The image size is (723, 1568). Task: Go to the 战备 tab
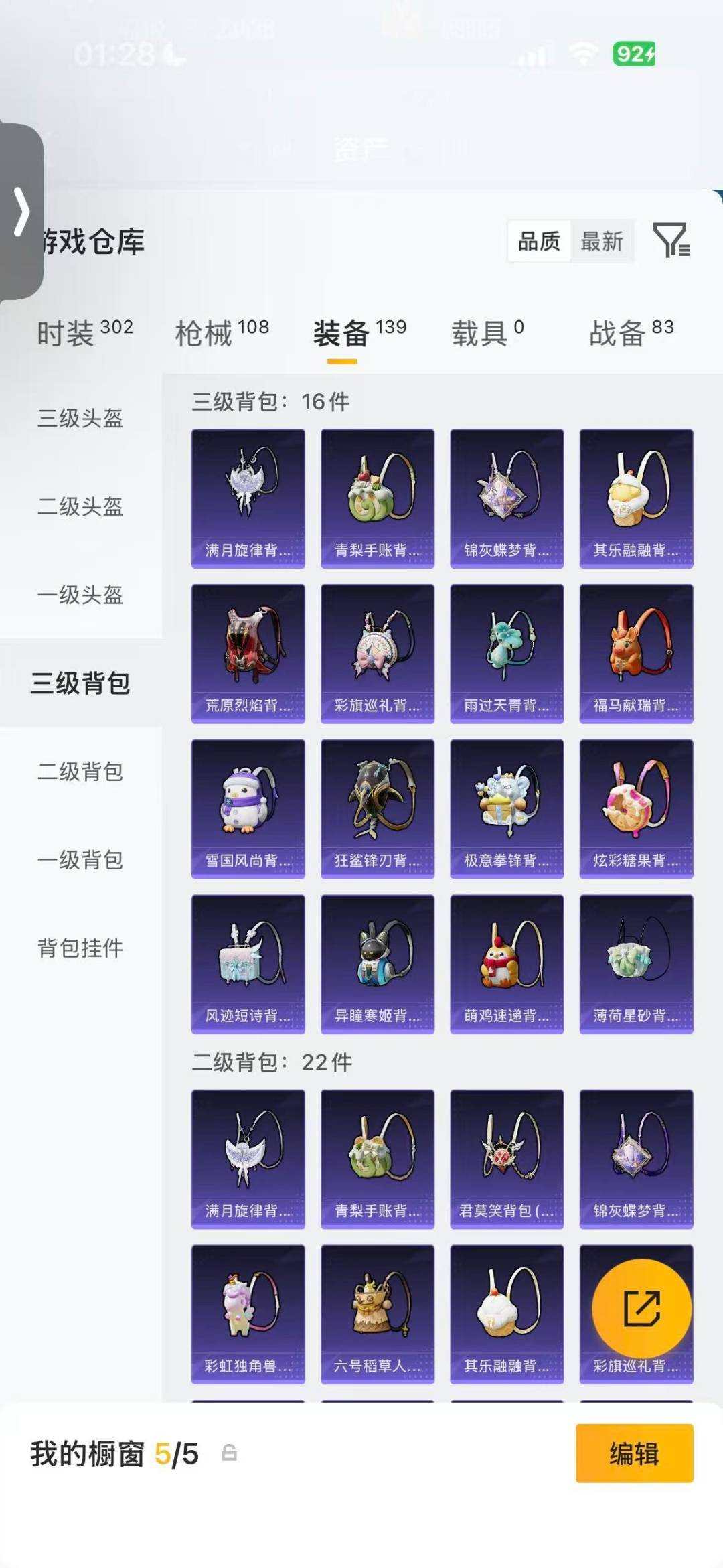pos(631,332)
